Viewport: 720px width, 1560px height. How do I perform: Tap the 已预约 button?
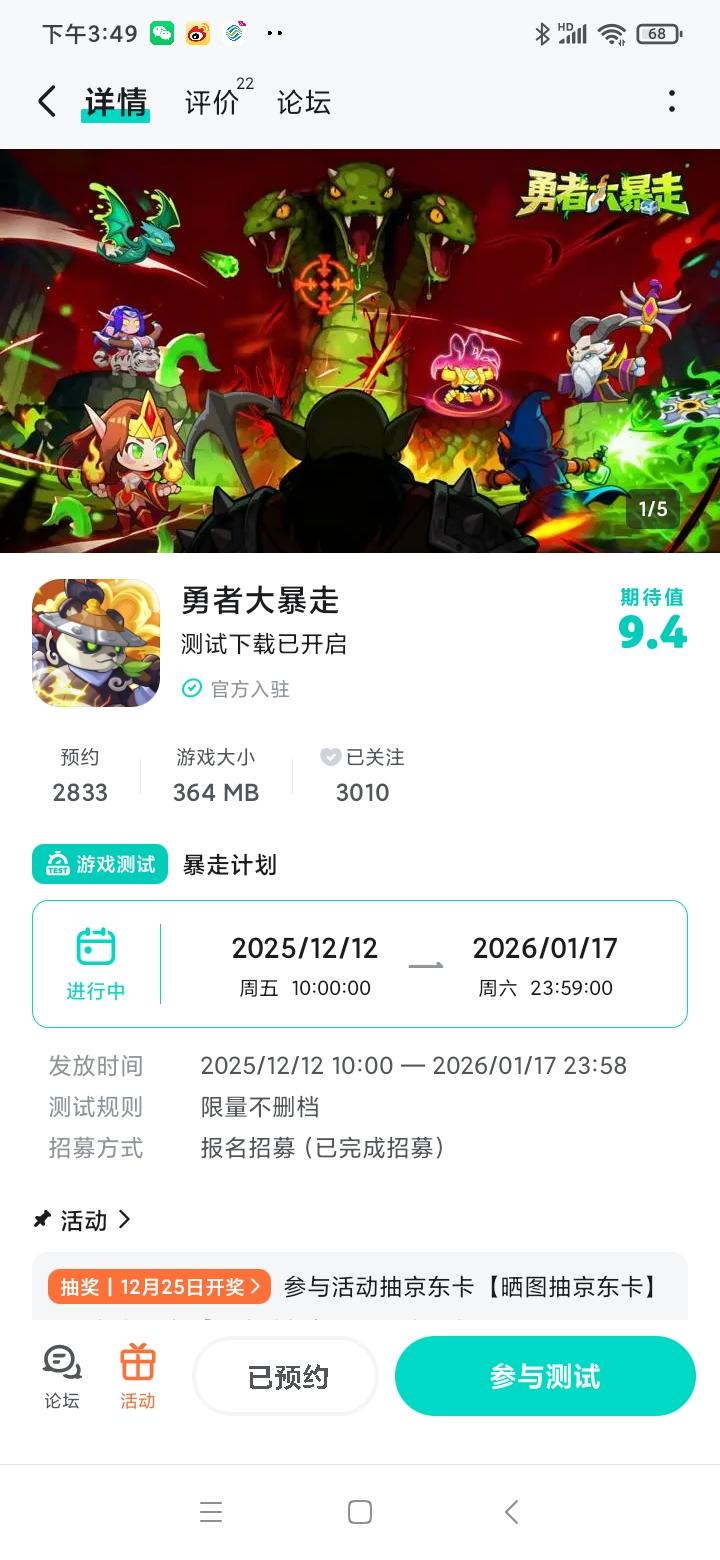pos(285,1376)
